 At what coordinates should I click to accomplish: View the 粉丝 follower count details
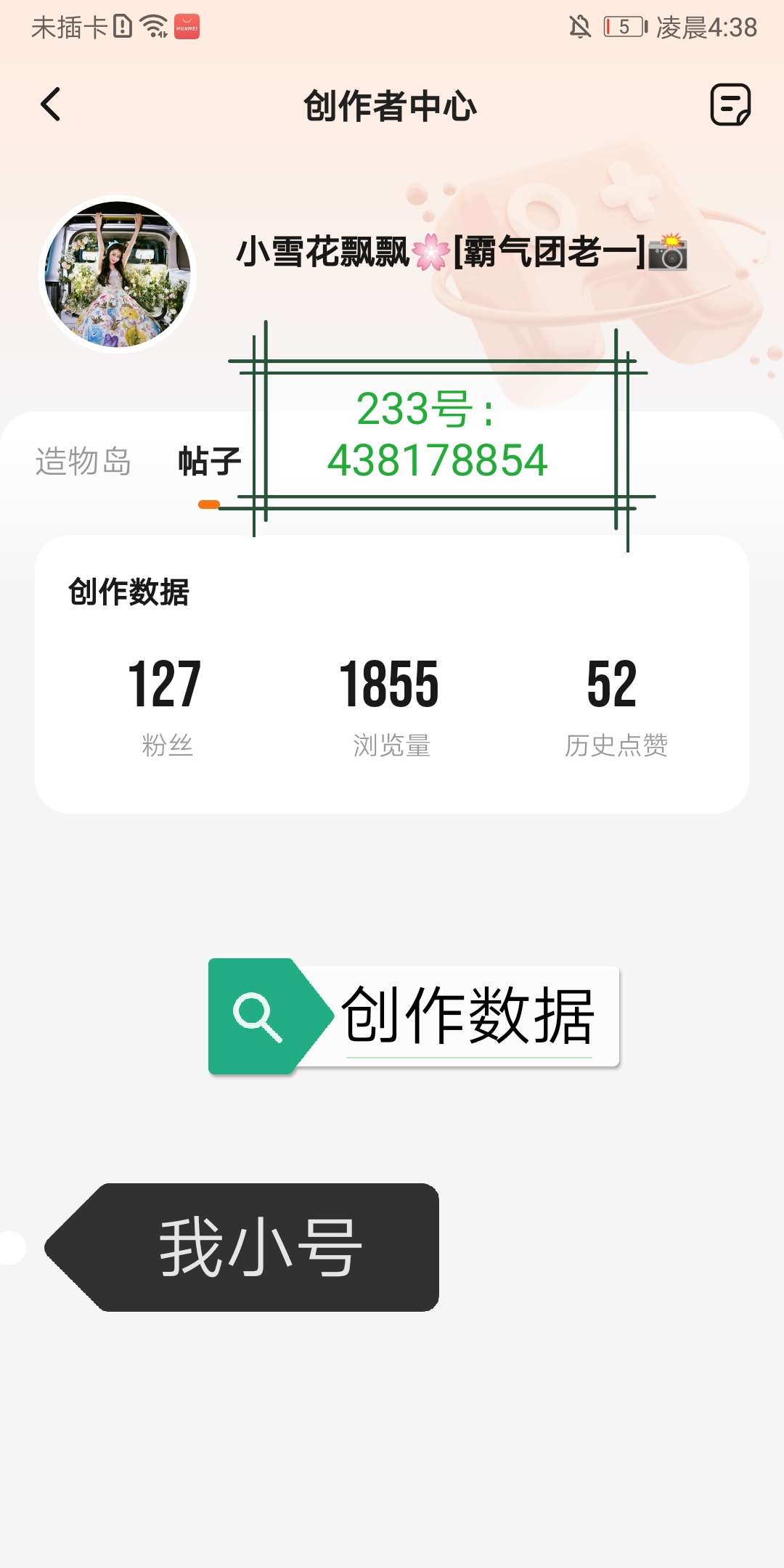166,704
